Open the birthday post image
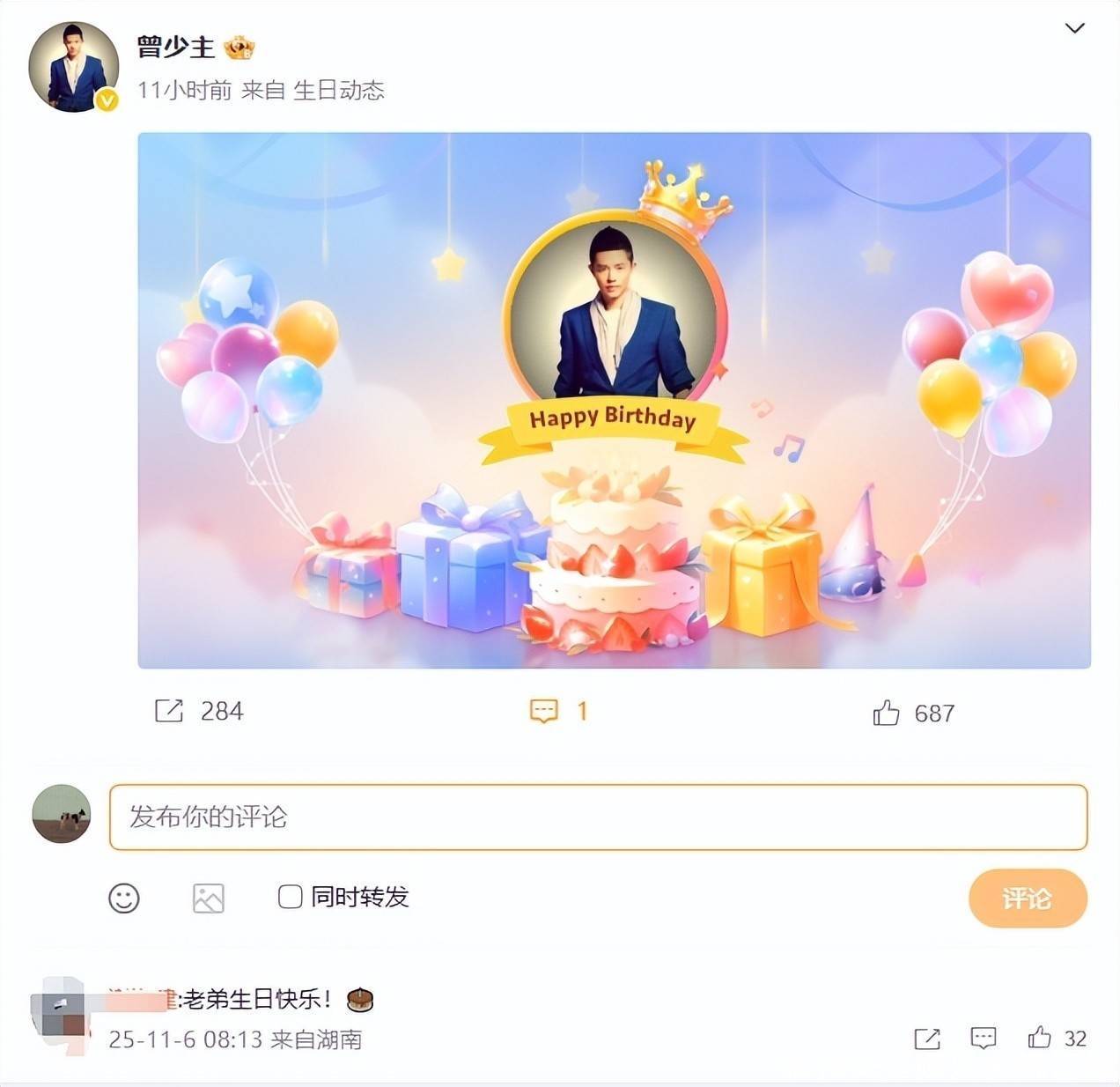Image resolution: width=1120 pixels, height=1087 pixels. pos(614,400)
